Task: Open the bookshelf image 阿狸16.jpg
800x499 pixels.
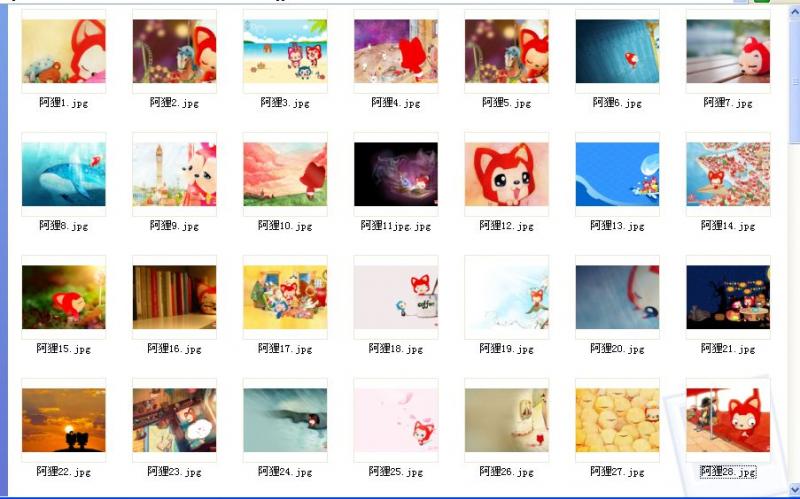Action: tap(174, 297)
